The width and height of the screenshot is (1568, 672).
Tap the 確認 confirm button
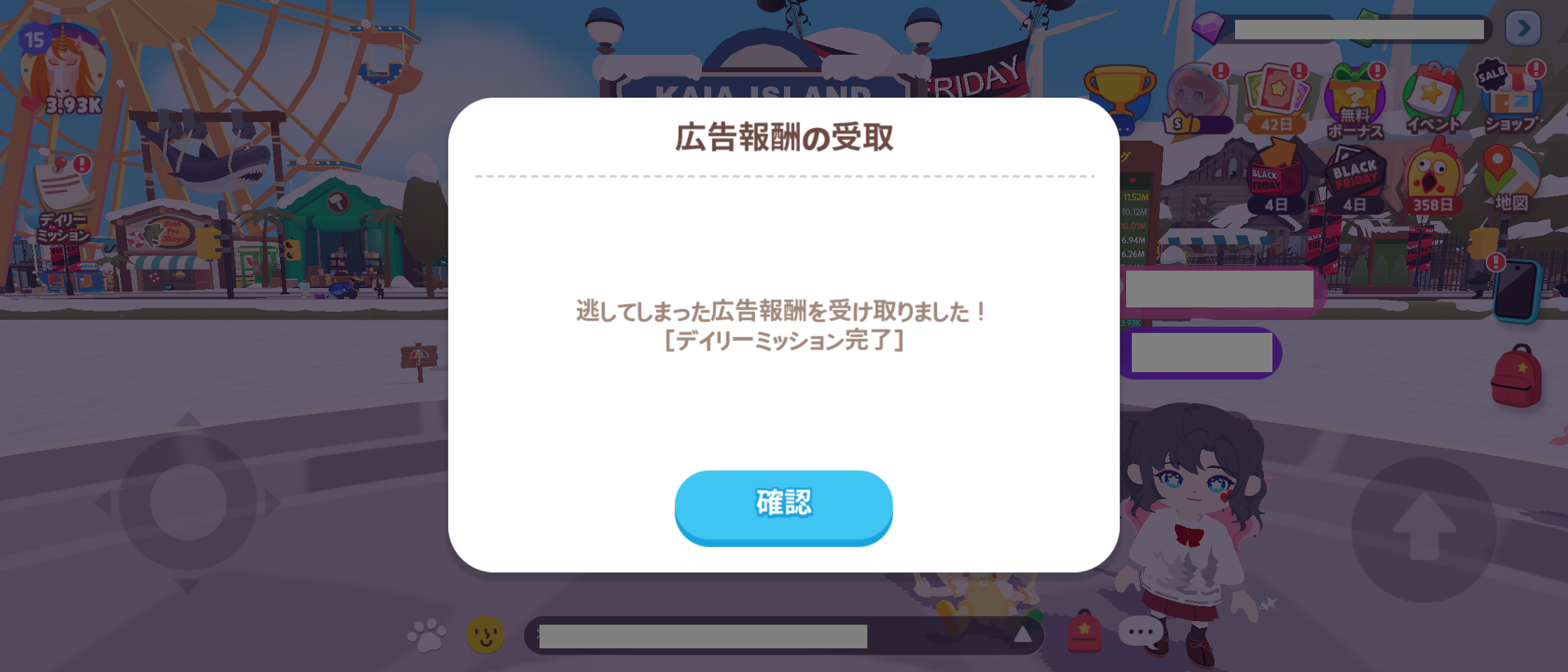point(783,505)
